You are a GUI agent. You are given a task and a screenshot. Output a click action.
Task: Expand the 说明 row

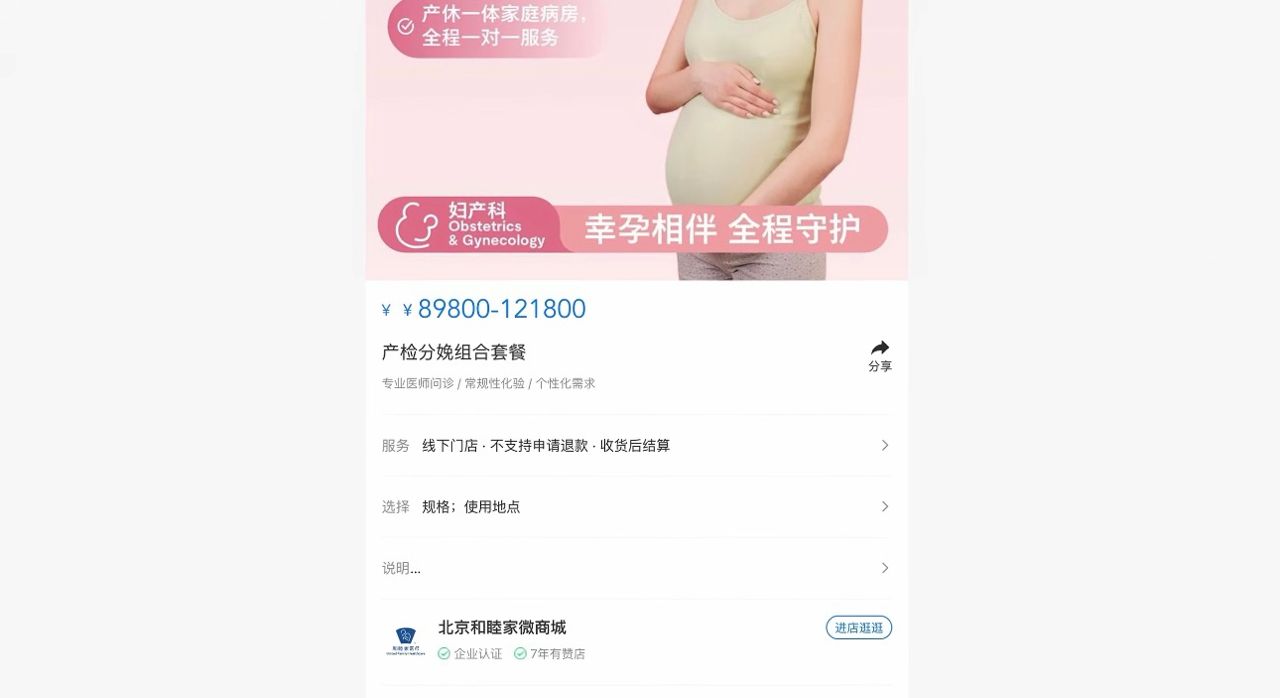coord(636,568)
